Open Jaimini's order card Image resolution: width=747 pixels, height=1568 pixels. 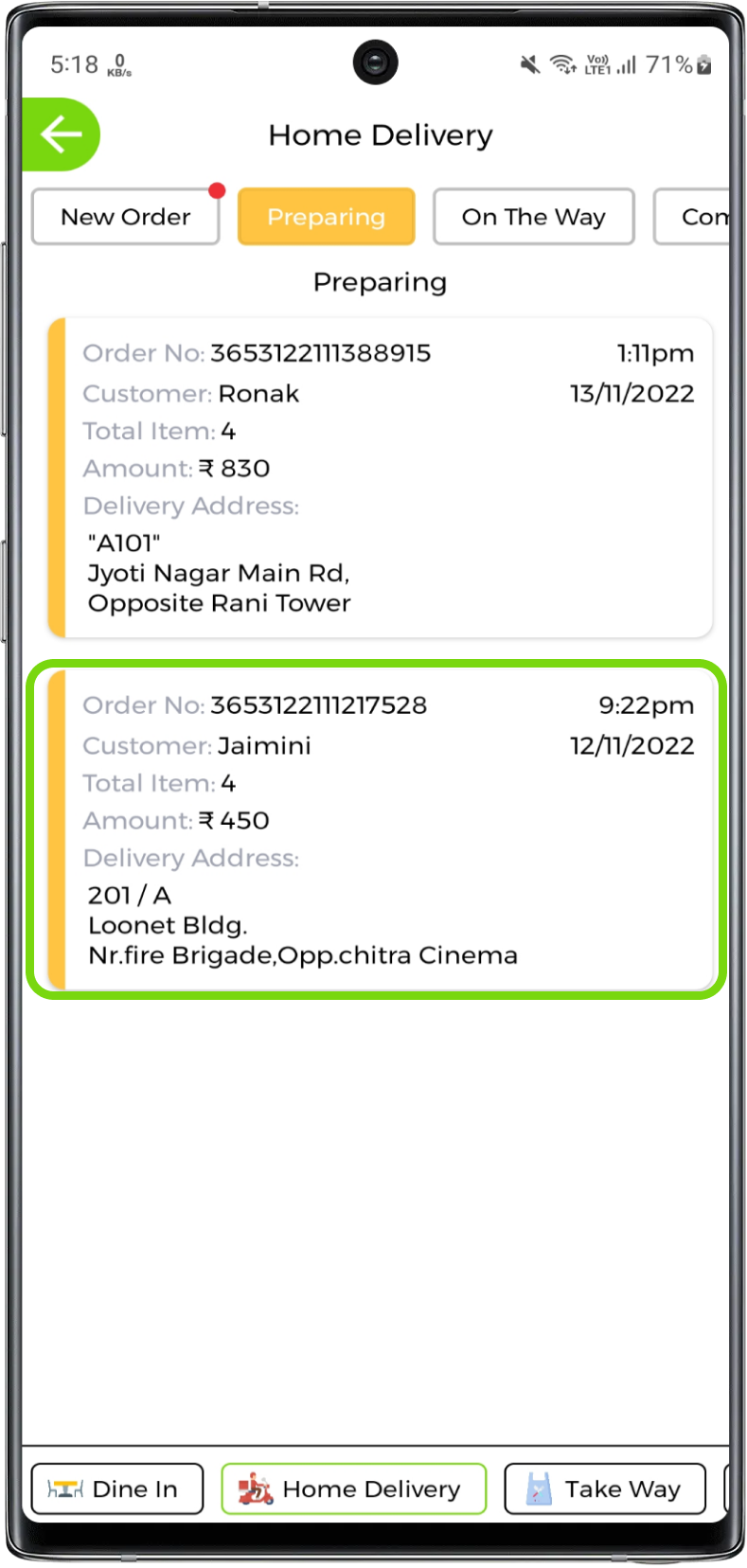(379, 829)
